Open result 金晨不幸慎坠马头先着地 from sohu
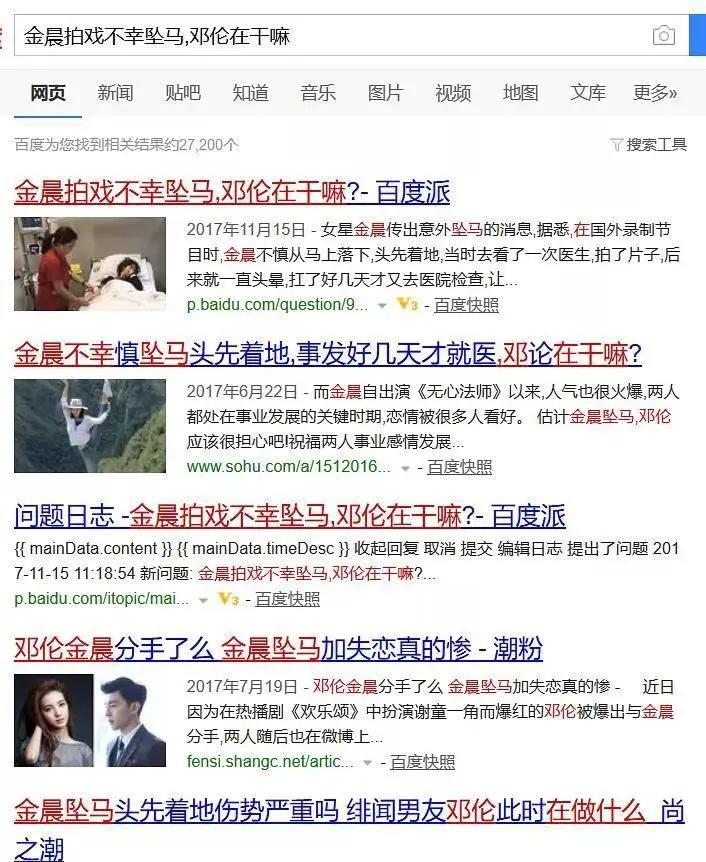Image resolution: width=706 pixels, height=862 pixels. click(x=328, y=353)
